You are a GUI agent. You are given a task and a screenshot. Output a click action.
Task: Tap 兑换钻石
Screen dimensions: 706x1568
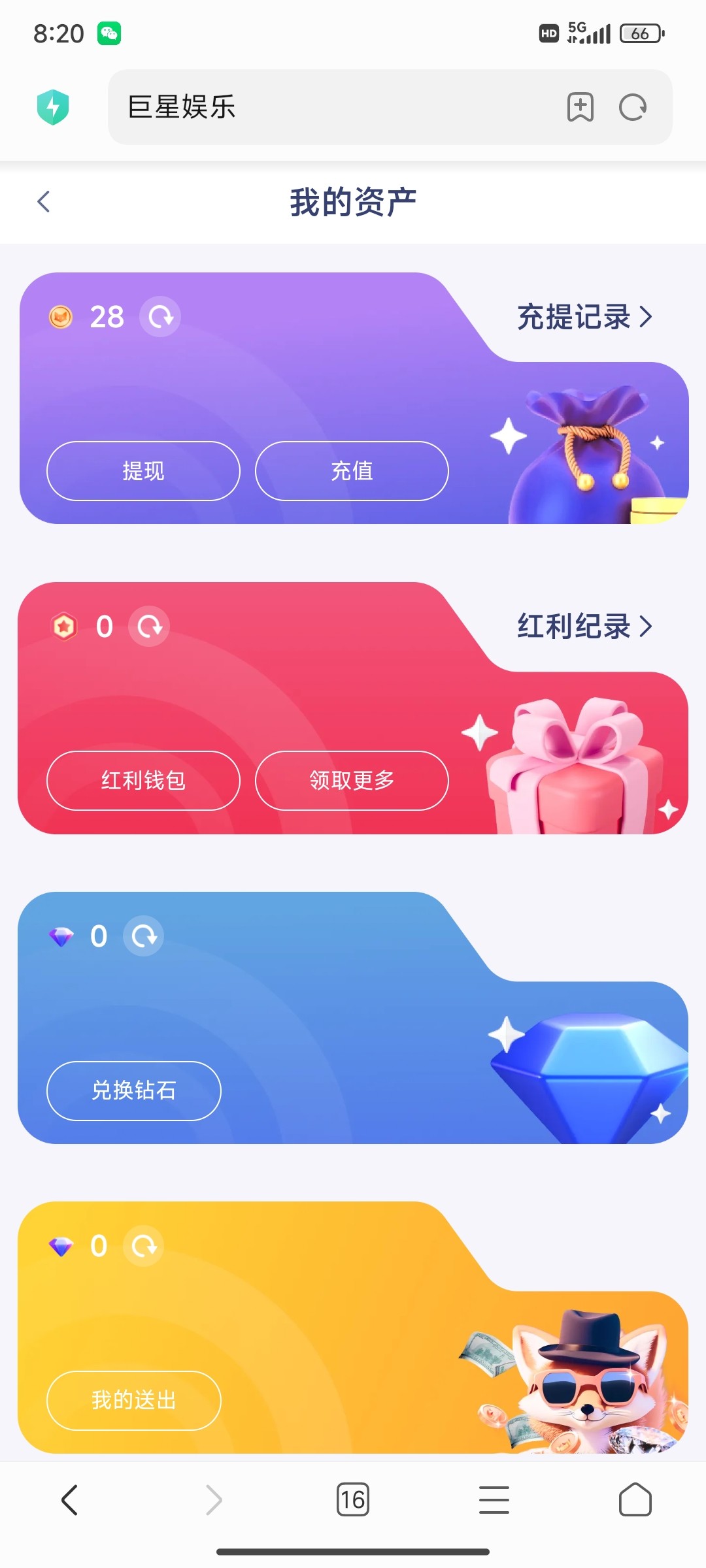tap(134, 1090)
